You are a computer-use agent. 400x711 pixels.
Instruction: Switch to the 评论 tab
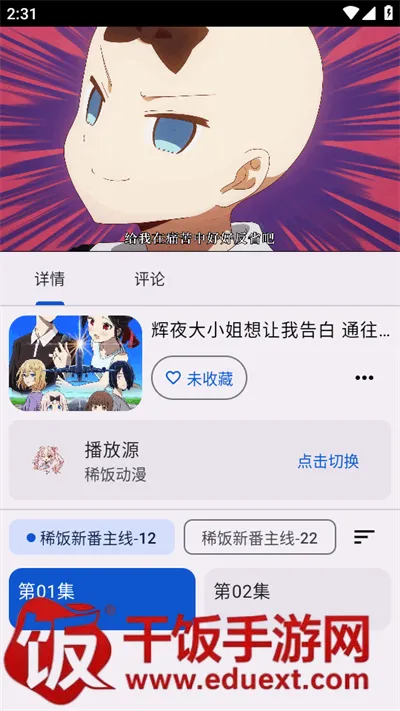[x=149, y=279]
